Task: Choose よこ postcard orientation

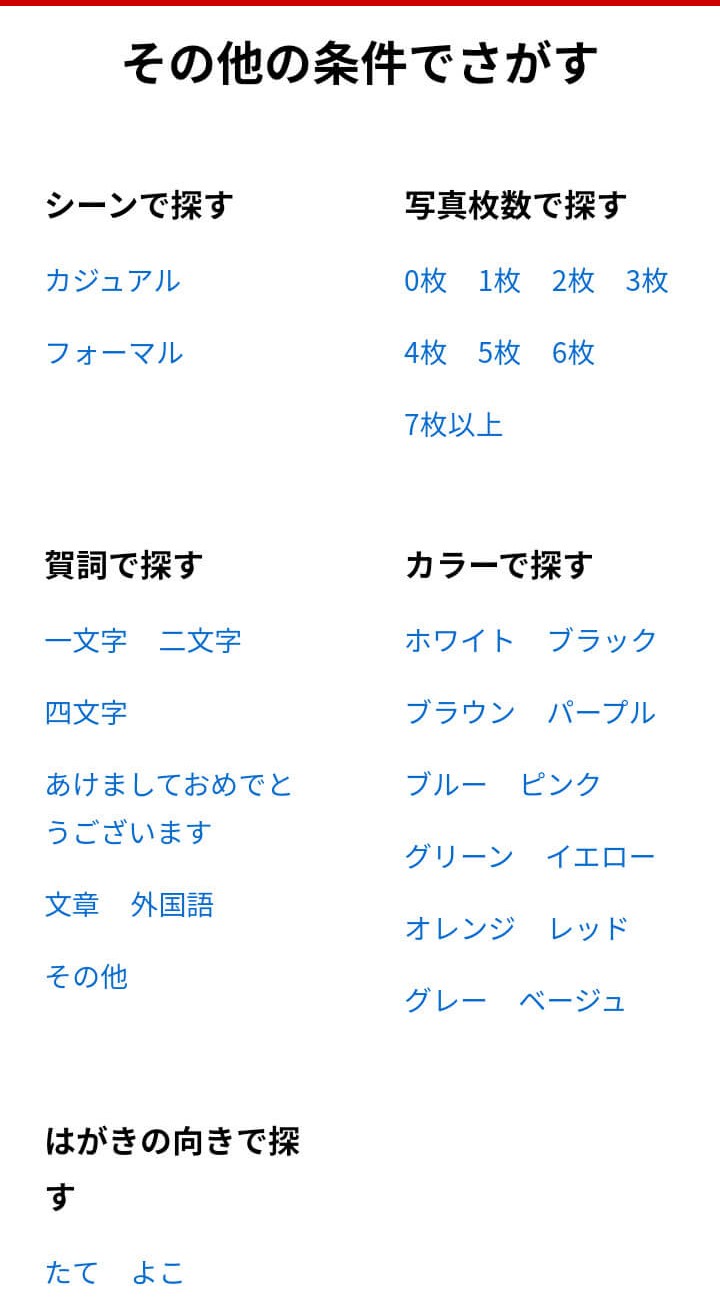Action: click(x=158, y=1273)
